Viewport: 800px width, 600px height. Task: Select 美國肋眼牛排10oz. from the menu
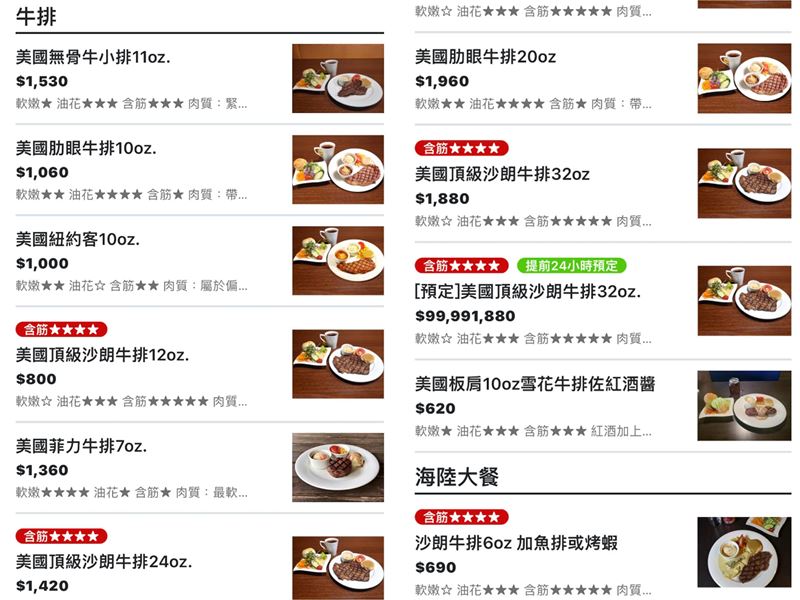pyautogui.click(x=86, y=149)
